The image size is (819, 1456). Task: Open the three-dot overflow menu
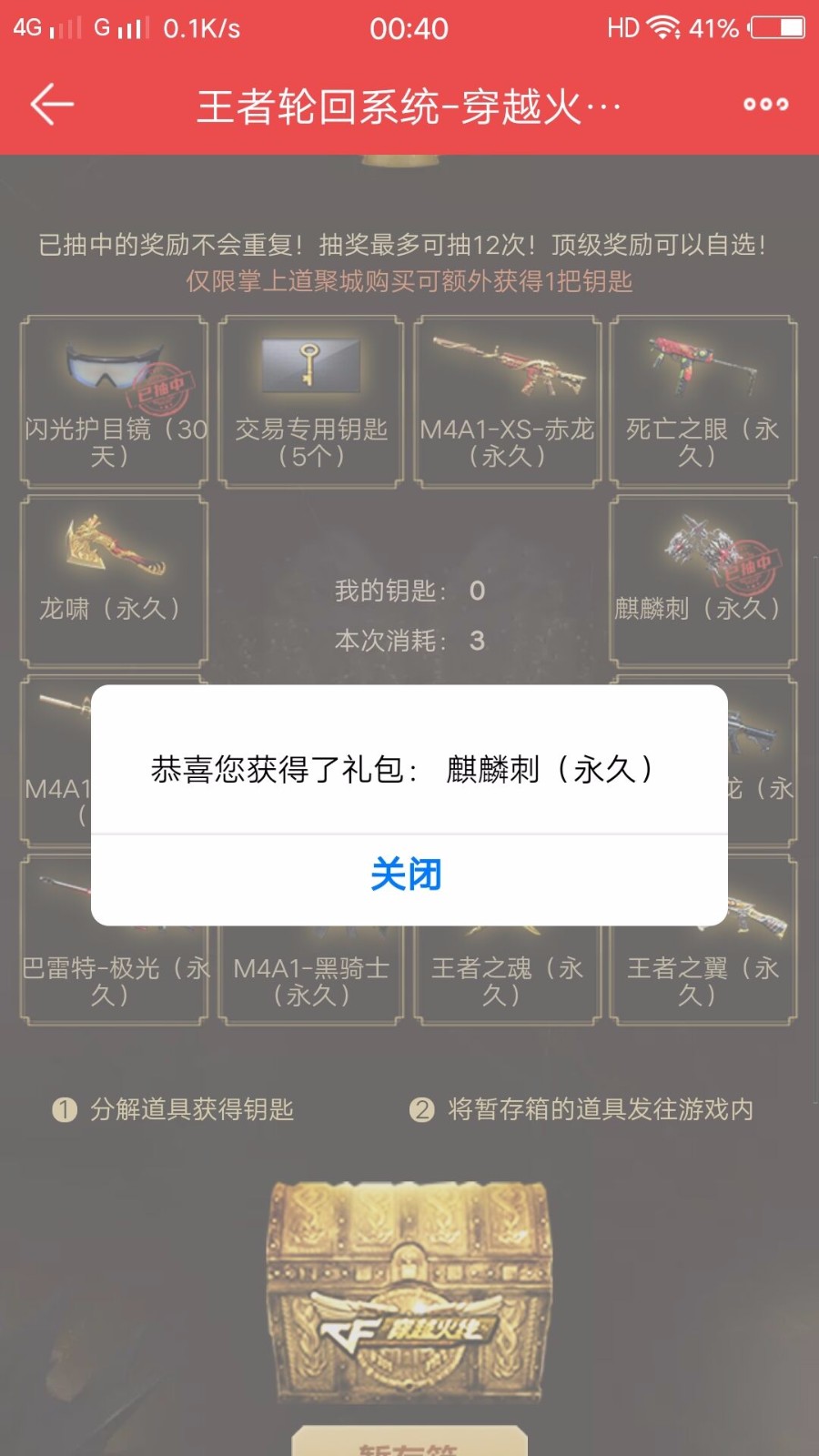(765, 104)
